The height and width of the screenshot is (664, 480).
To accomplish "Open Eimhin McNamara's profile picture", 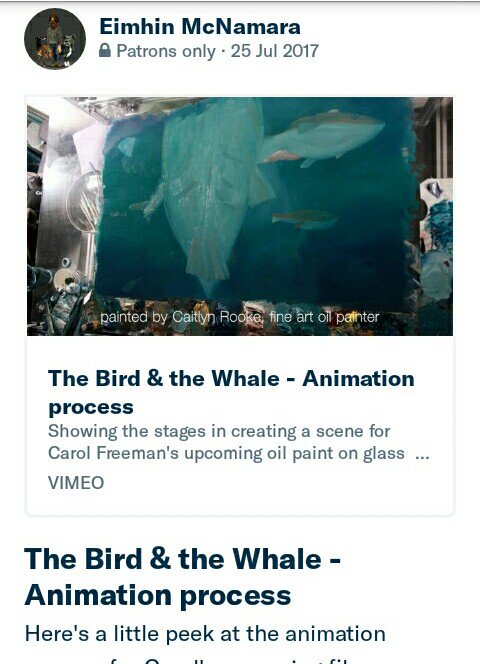I will click(x=55, y=39).
